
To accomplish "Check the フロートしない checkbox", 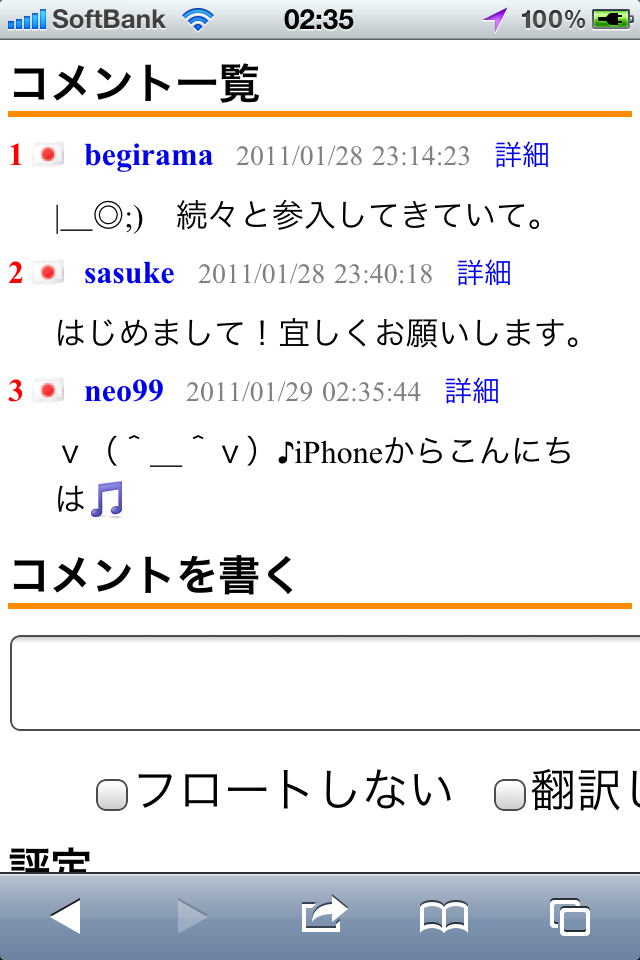I will [x=112, y=795].
